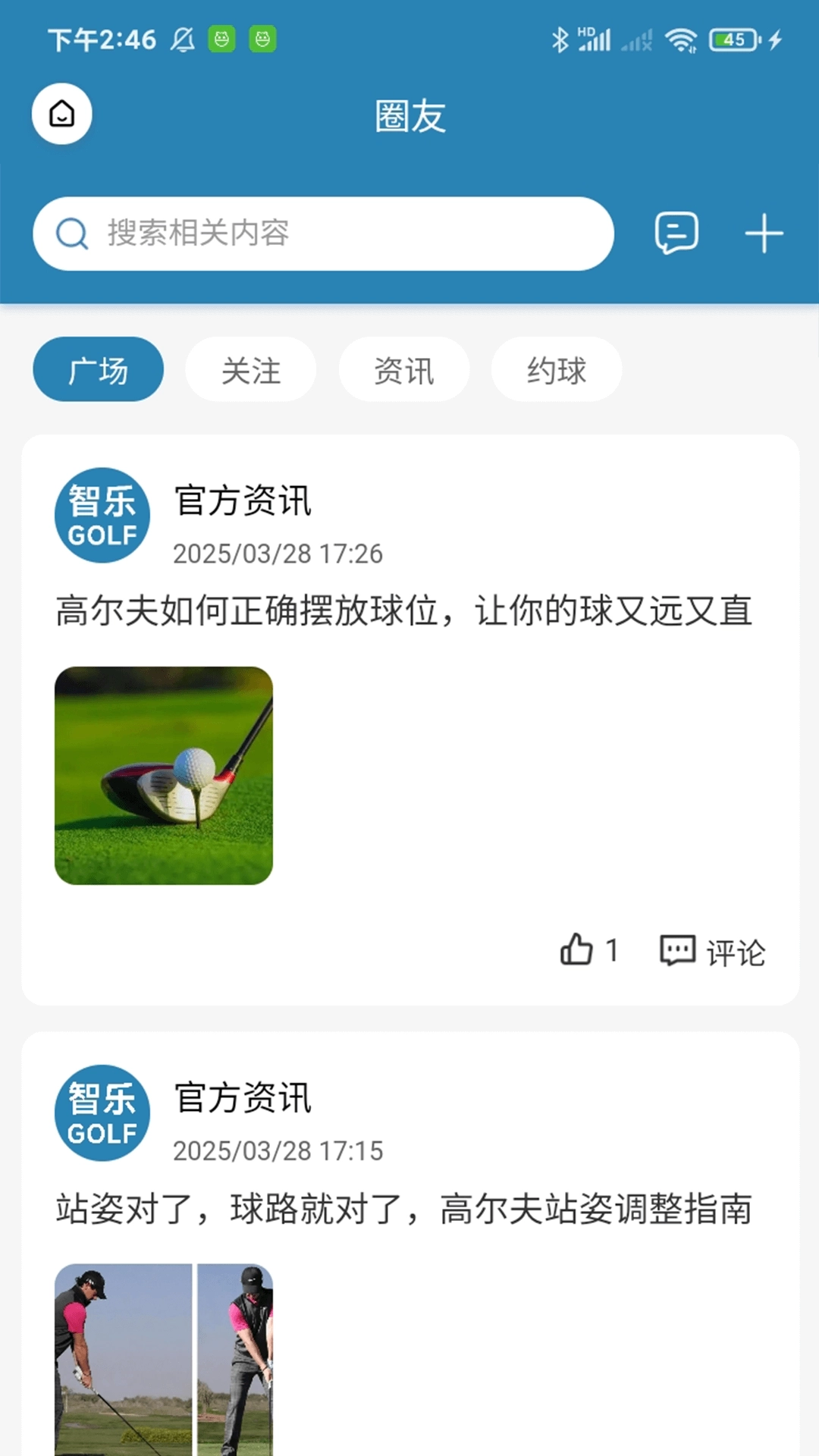Switch to the 关注 tab
The image size is (819, 1456).
click(x=251, y=369)
